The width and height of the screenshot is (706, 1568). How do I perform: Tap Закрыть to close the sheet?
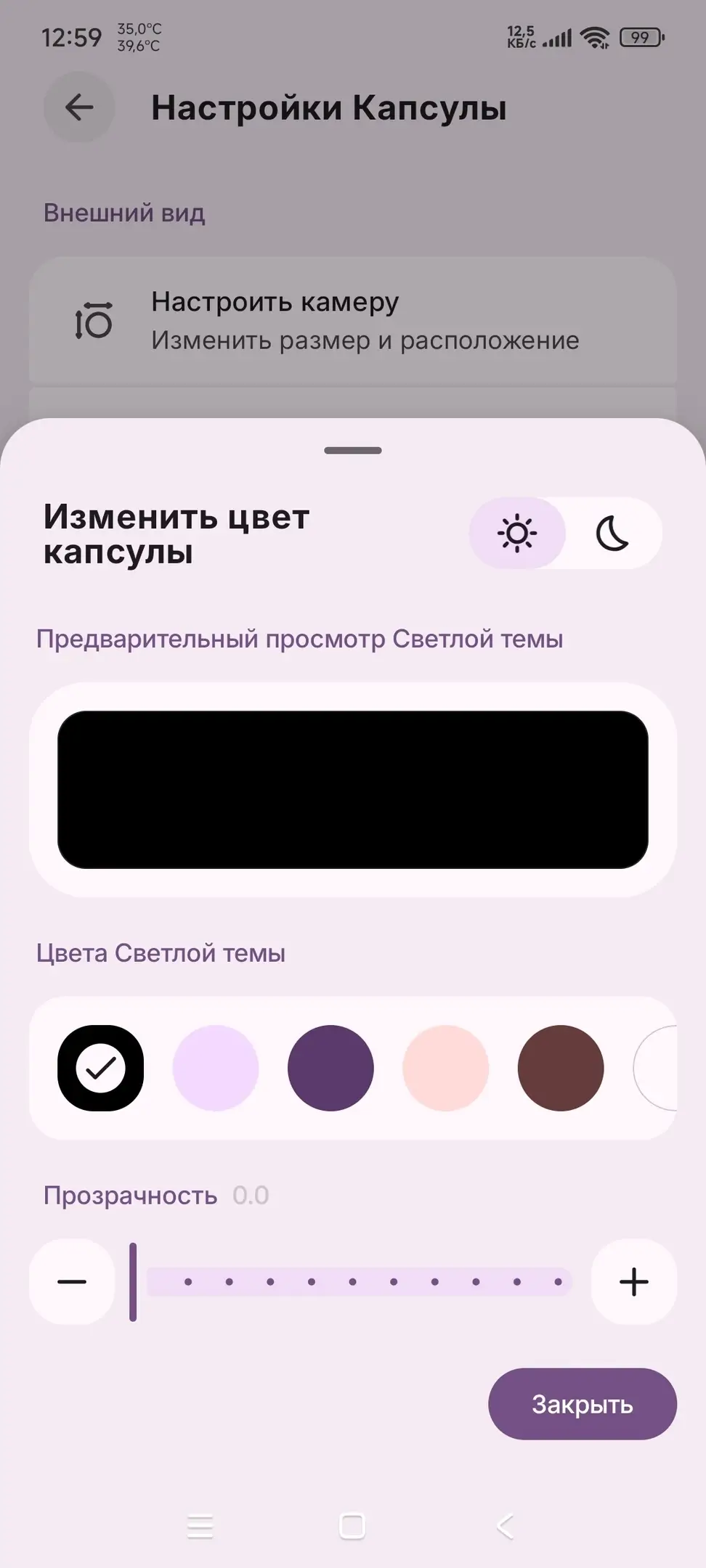pos(582,1404)
